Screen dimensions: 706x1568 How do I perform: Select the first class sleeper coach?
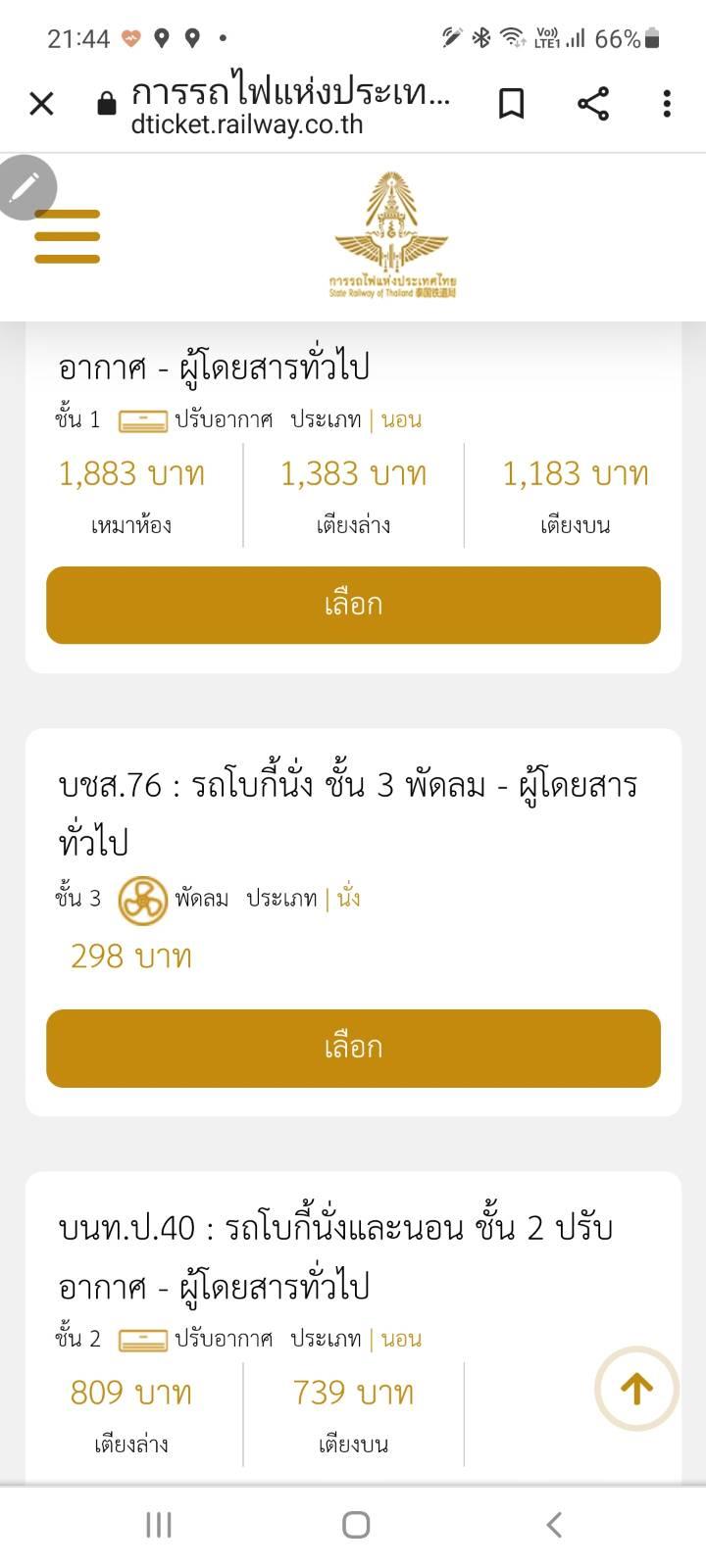click(353, 605)
